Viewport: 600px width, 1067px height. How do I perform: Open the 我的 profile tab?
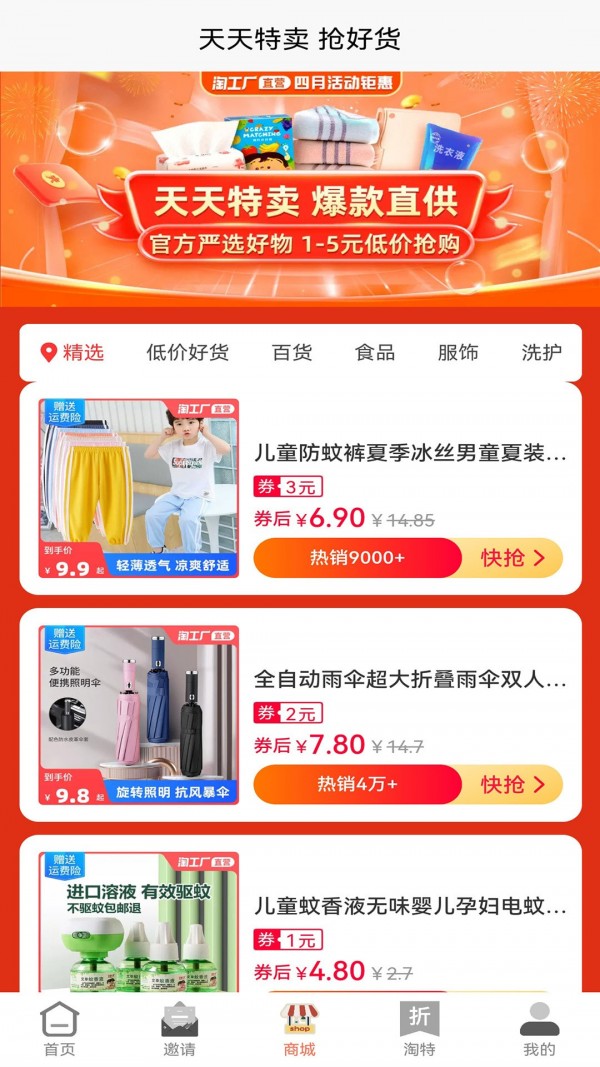coord(539,1028)
